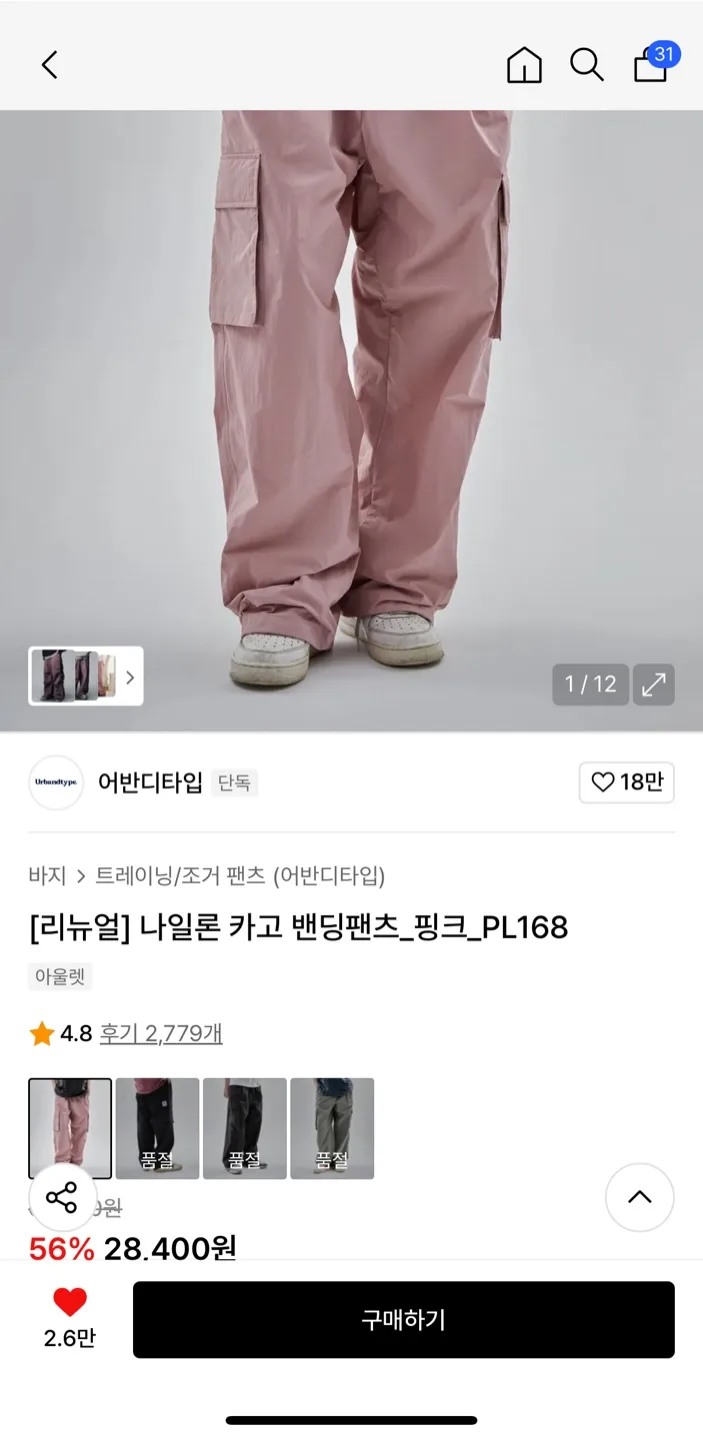Open the 후기 2,779개 reviews link
This screenshot has height=1440, width=703.
point(160,1033)
